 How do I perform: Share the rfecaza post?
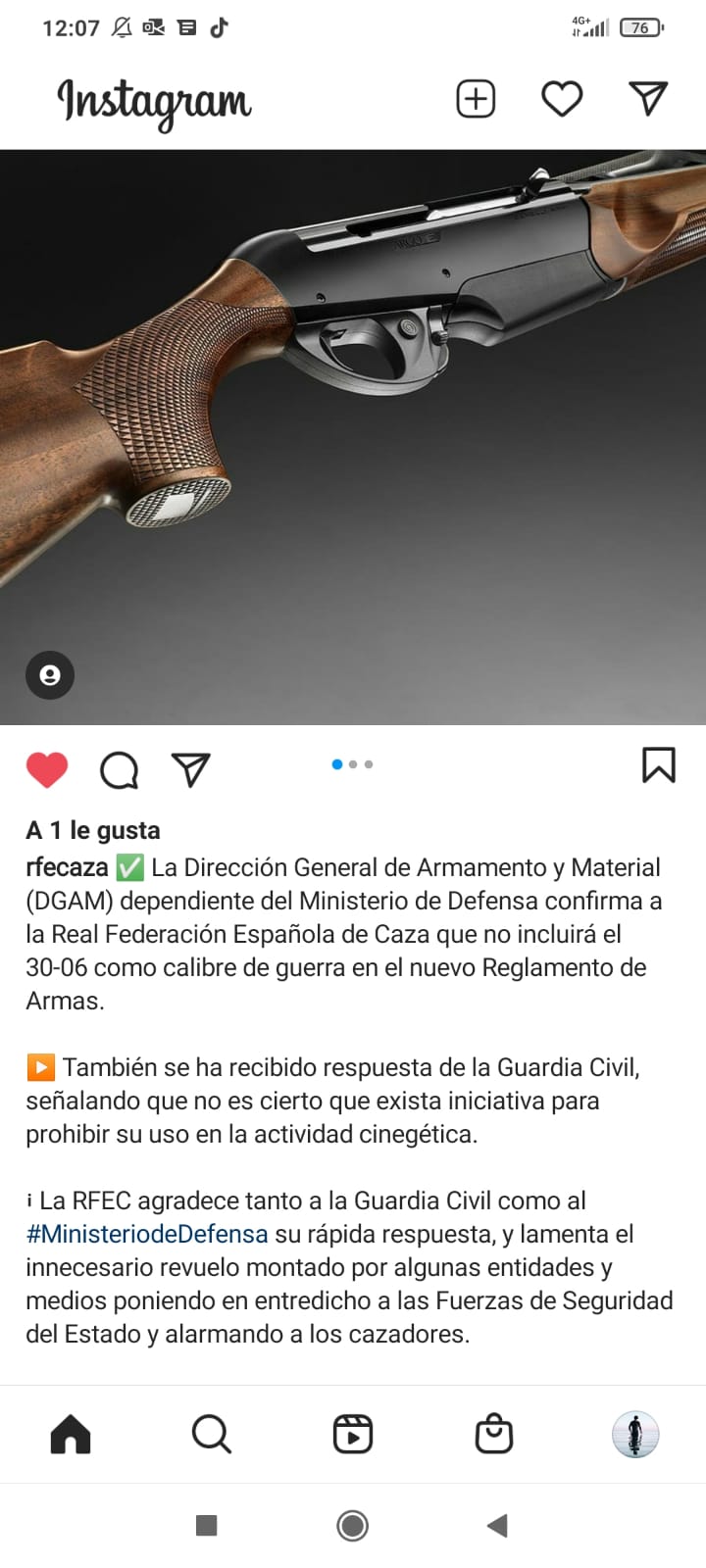click(191, 769)
